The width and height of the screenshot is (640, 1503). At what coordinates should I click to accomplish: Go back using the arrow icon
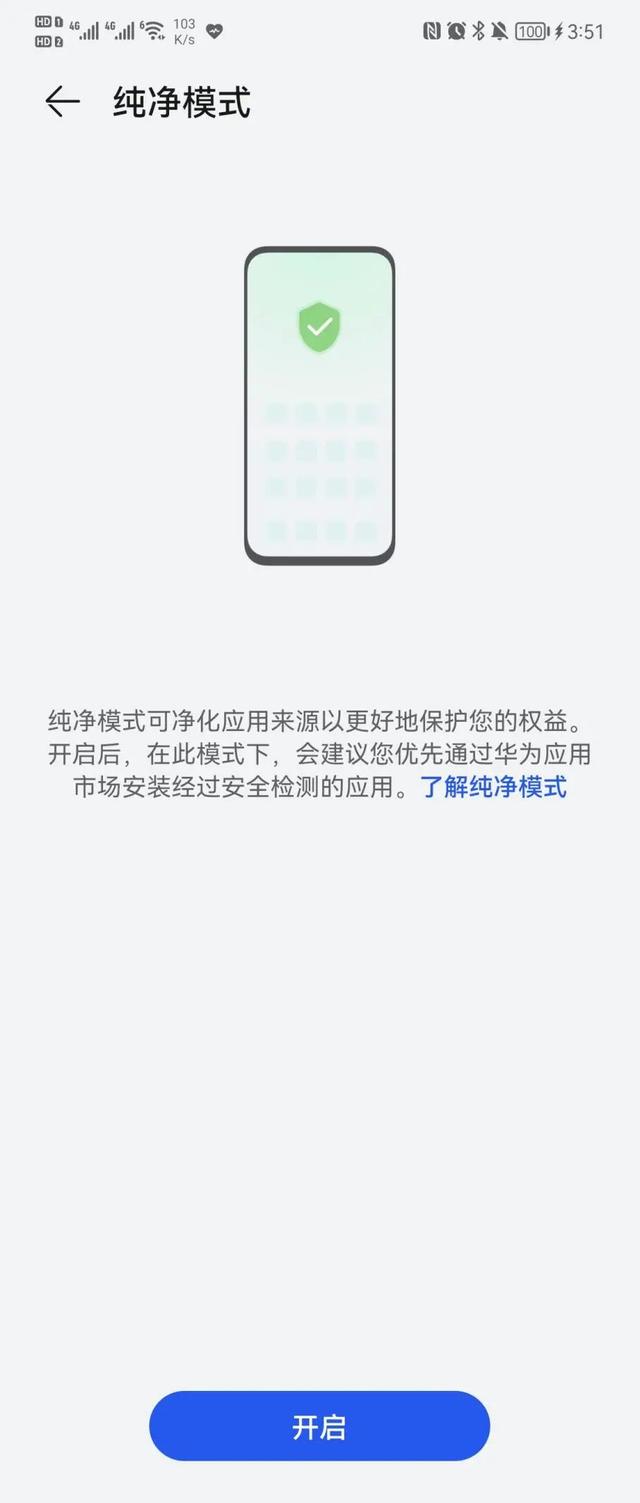62,102
